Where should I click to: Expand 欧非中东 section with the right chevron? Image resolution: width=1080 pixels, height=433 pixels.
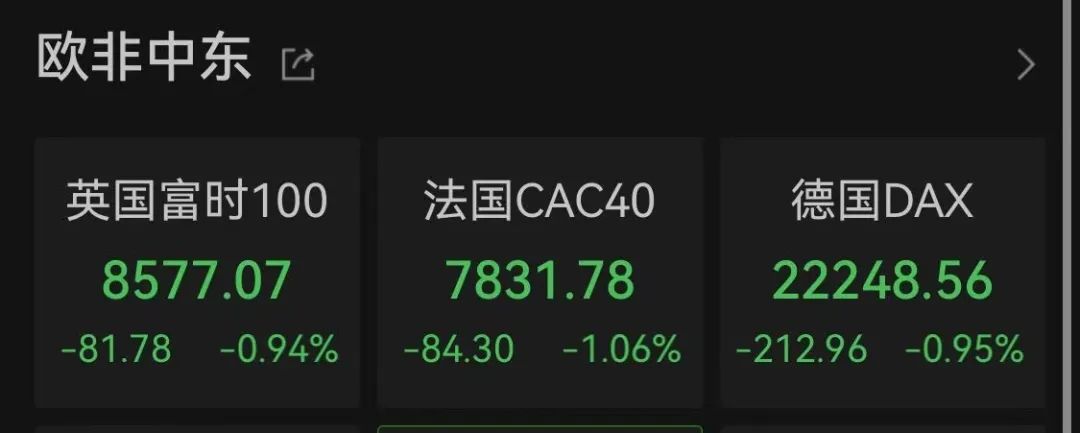click(x=1026, y=65)
